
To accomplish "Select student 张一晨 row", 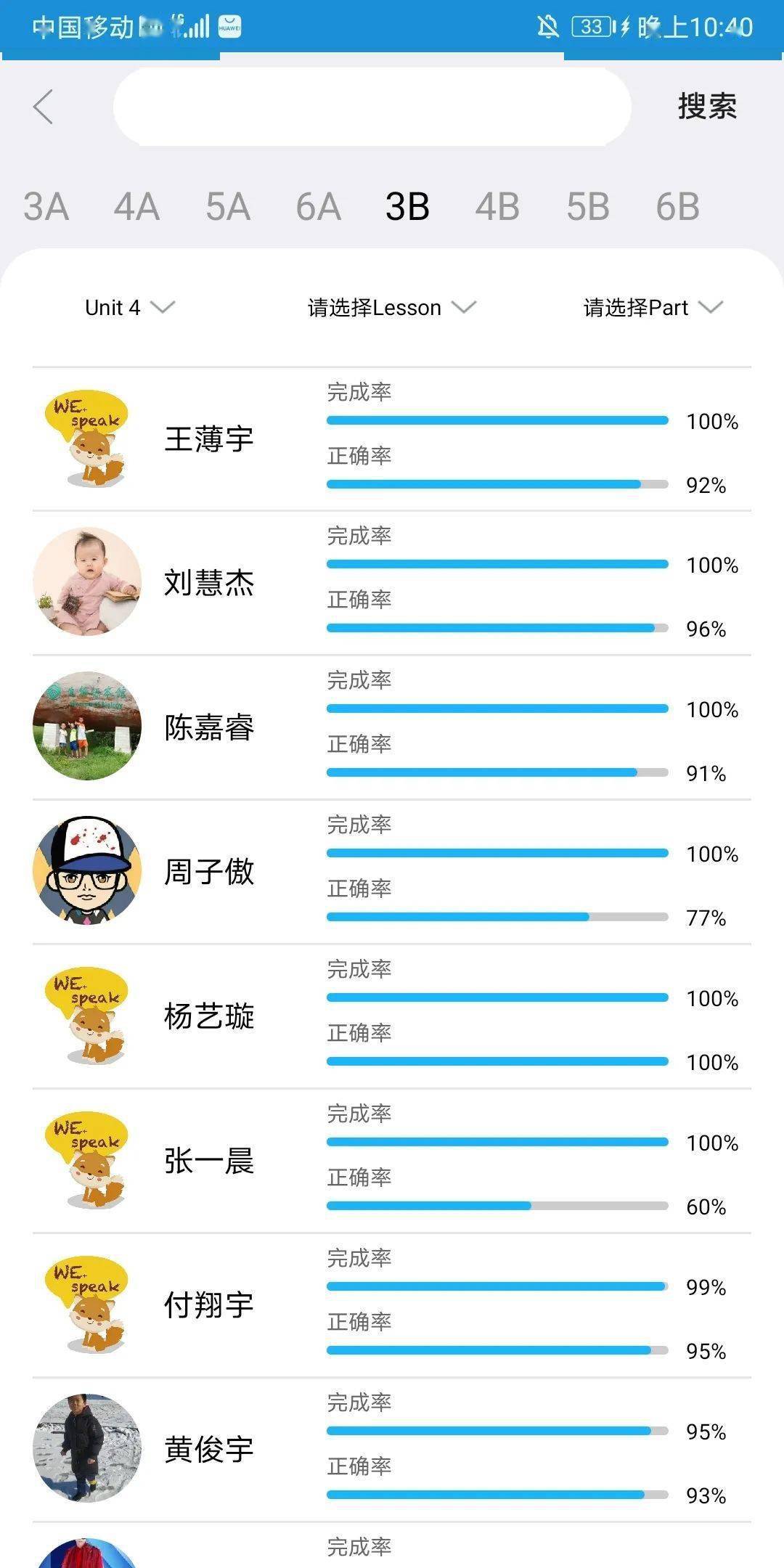I will click(209, 1160).
